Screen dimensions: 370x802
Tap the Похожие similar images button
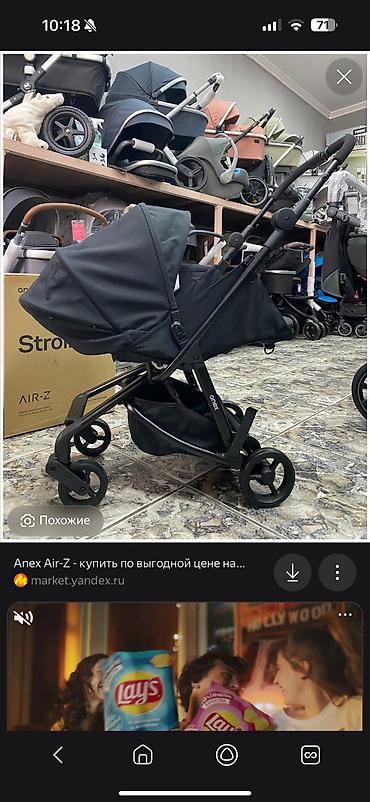pos(55,521)
